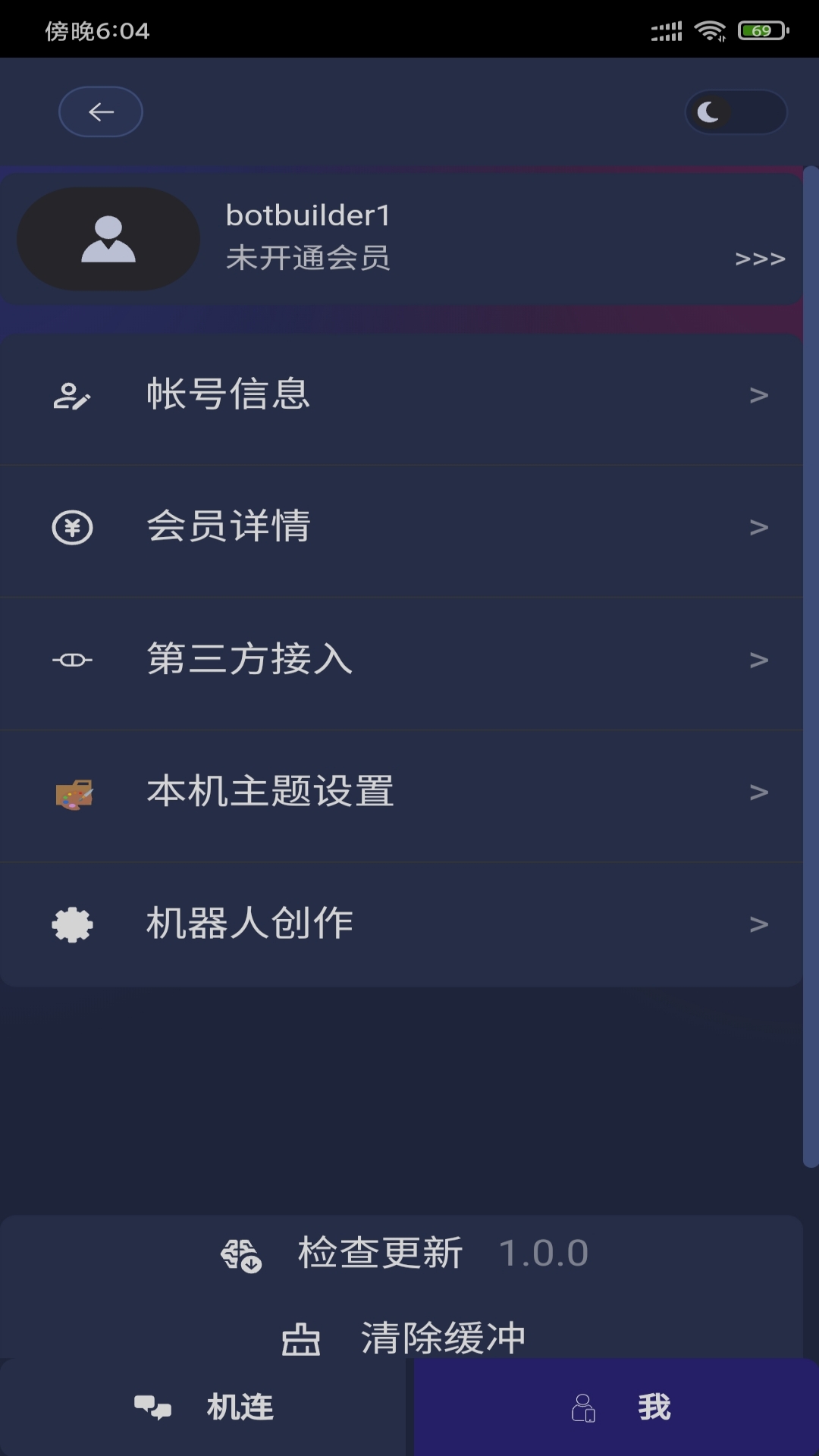Select the account info person icon
The width and height of the screenshot is (819, 1456).
coord(72,395)
